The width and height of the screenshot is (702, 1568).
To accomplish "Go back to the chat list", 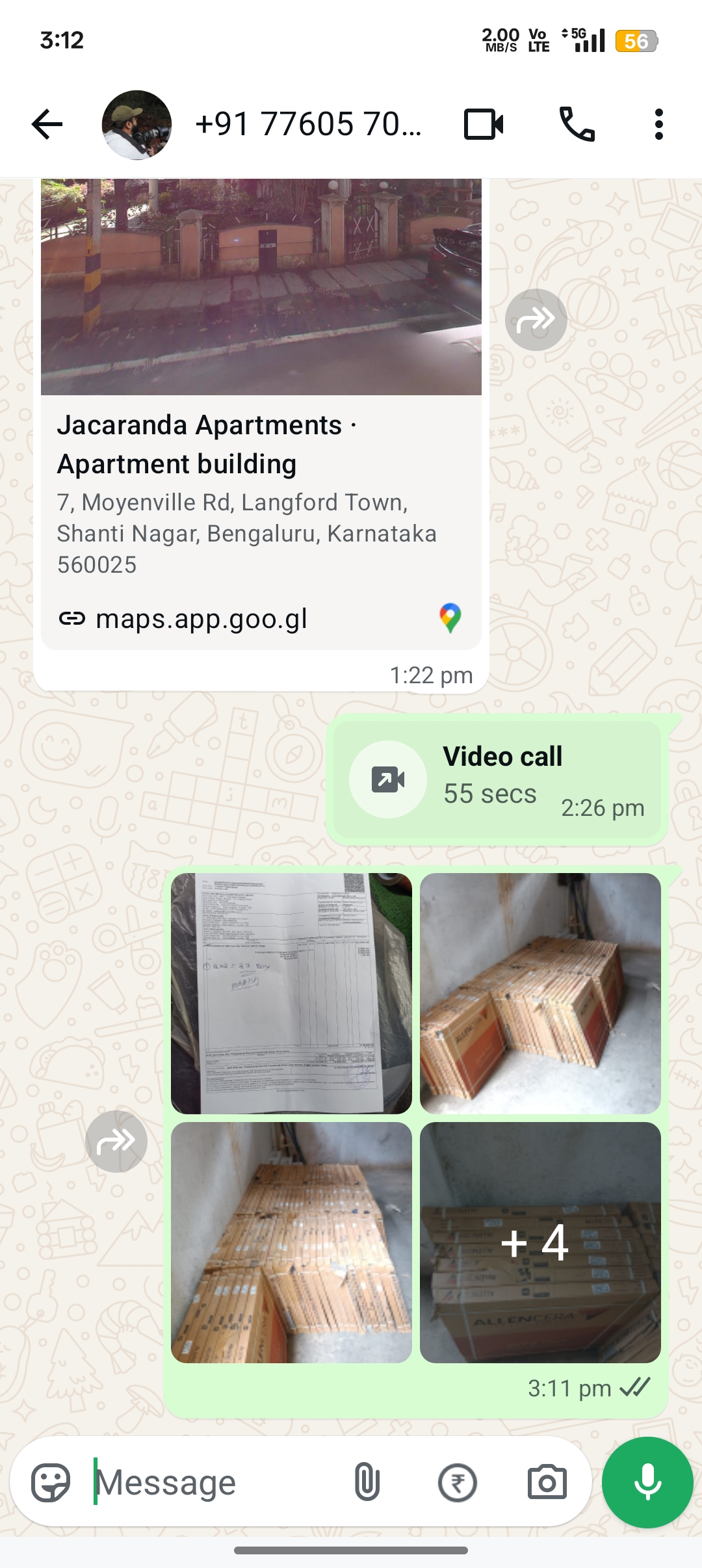I will [x=47, y=124].
